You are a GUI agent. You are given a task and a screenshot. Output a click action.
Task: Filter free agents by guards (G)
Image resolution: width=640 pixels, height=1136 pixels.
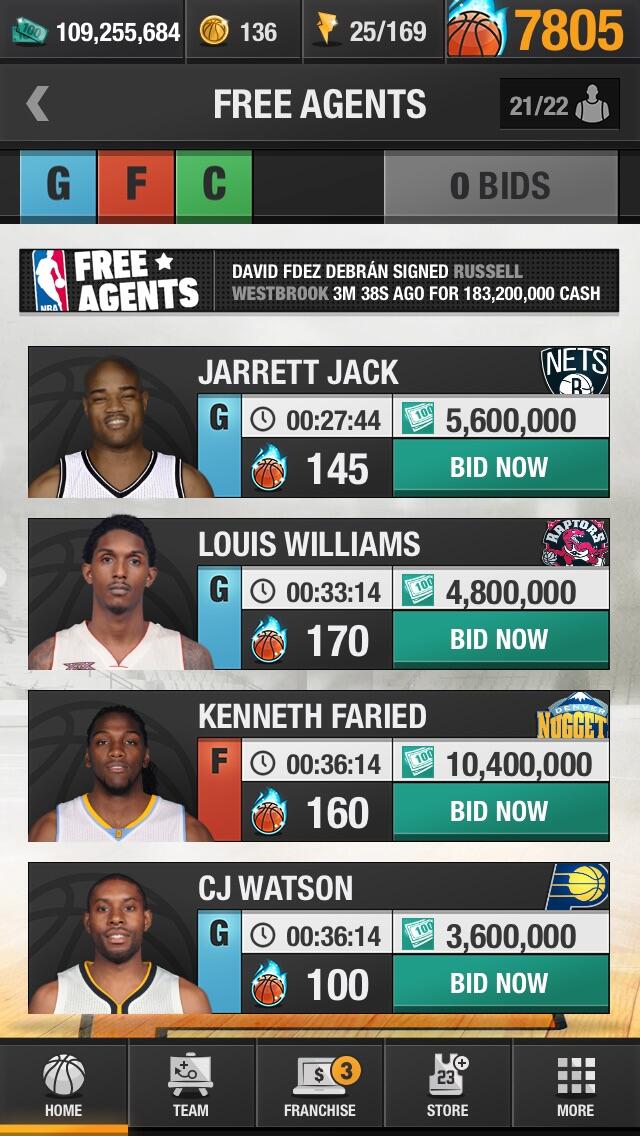(x=58, y=185)
